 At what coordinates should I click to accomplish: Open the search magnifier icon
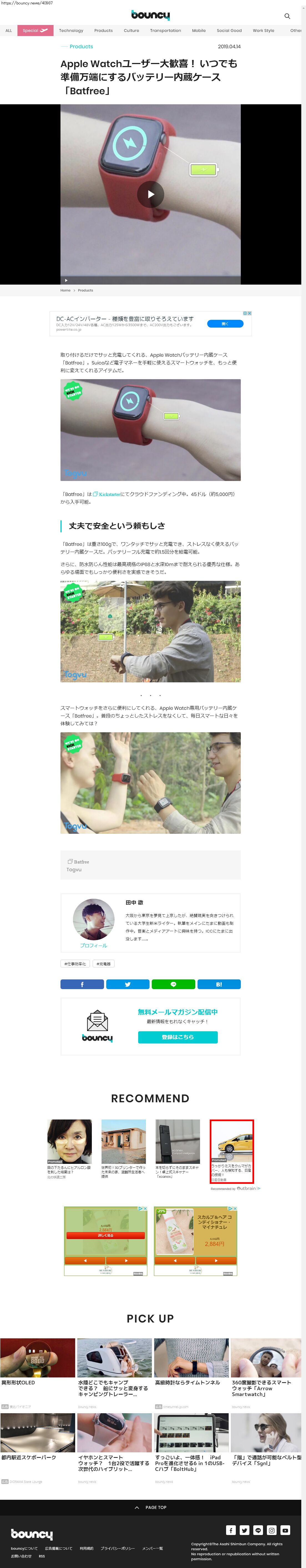coord(287,16)
